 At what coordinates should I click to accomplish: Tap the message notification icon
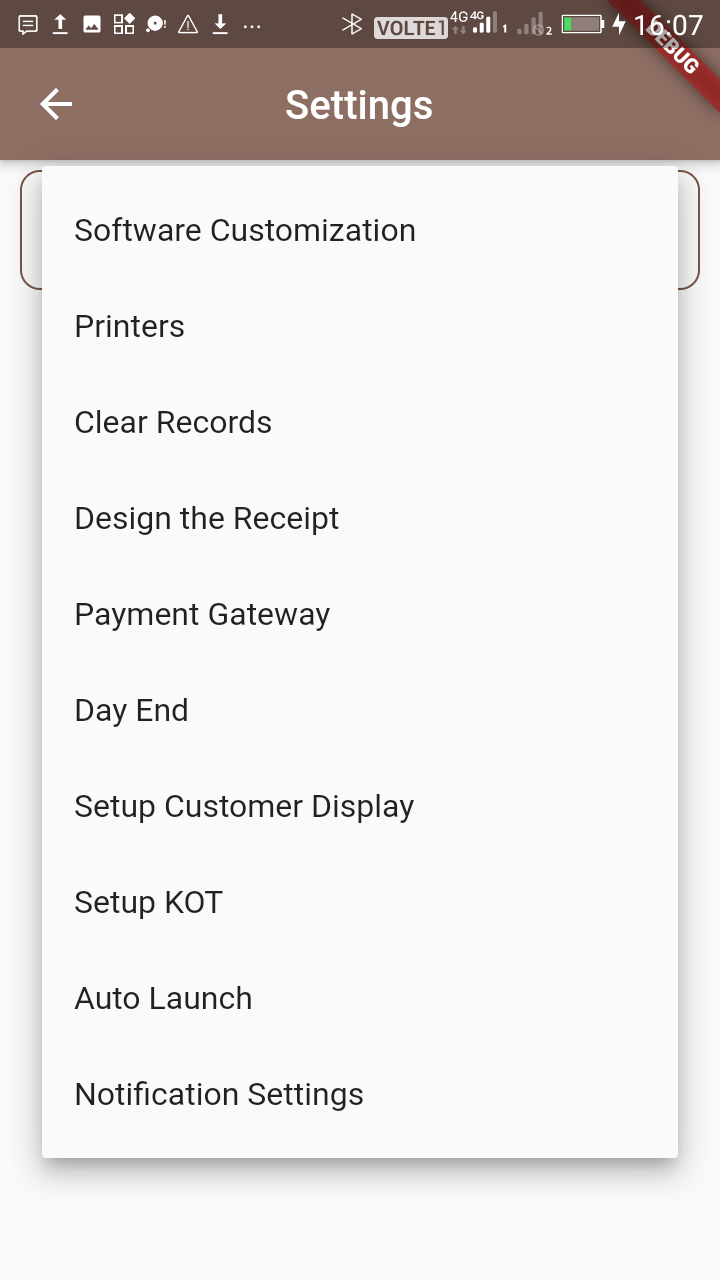pos(27,24)
